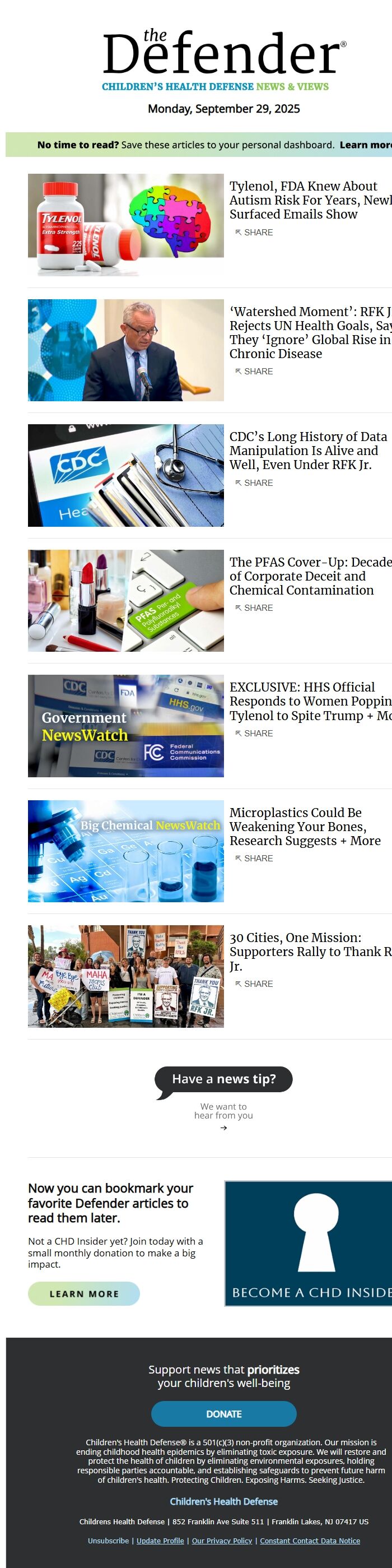
Task: Tap the Learn More bookmark button
Action: (x=84, y=1294)
